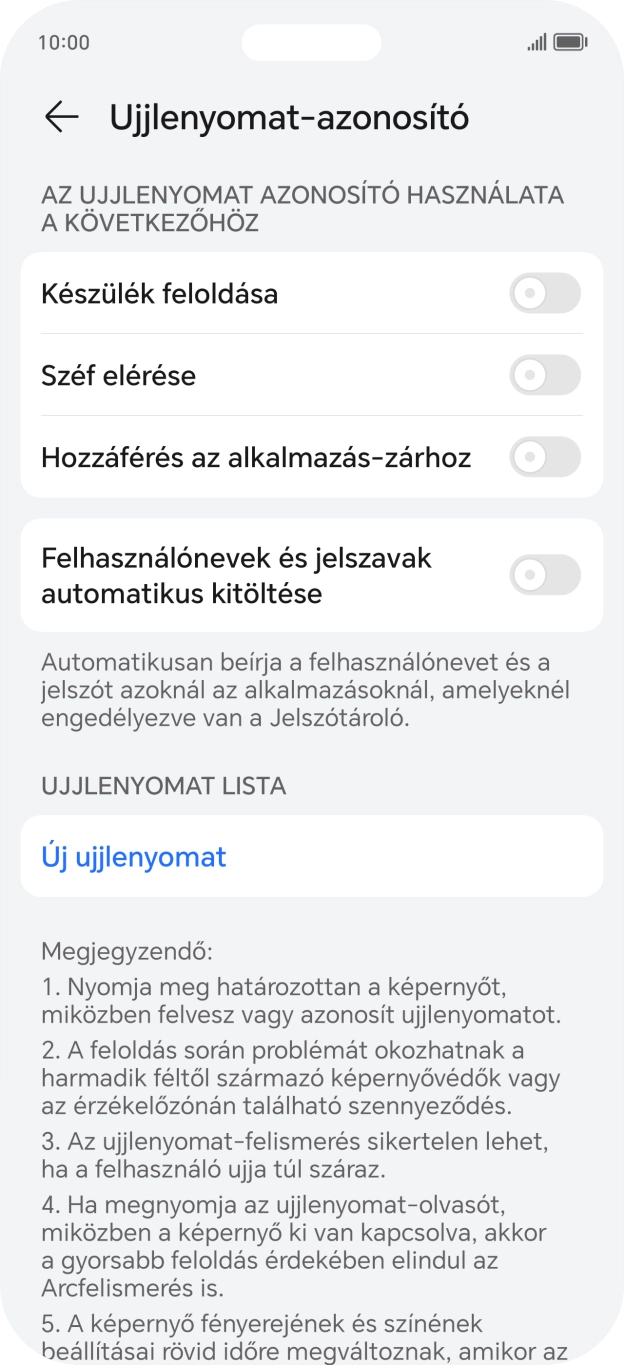This screenshot has width=624, height=1365.
Task: Enable Felhasználónevek és jelszavak automatikus kitöltése
Action: tap(544, 575)
